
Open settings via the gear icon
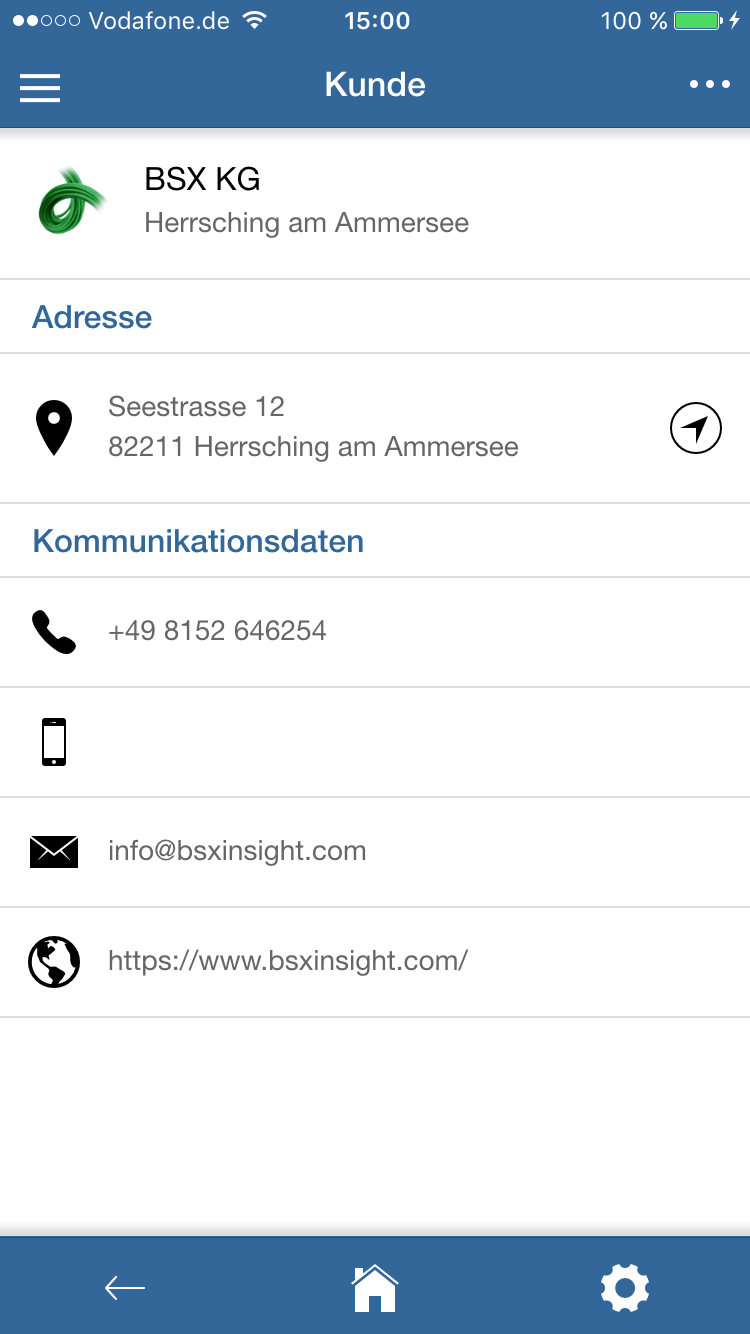(625, 1288)
